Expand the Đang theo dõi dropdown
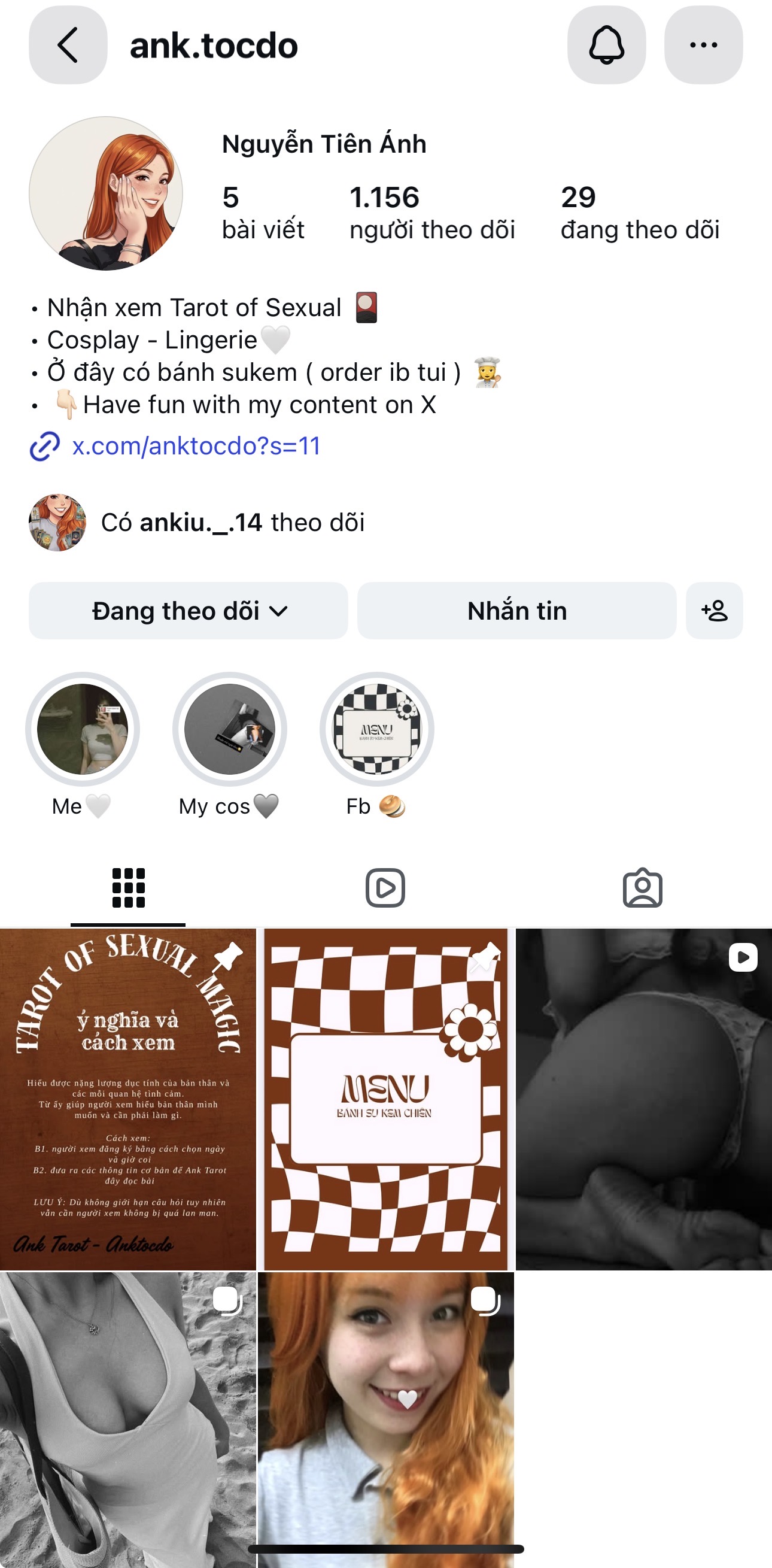Screen dimensions: 772x1568 (189, 611)
